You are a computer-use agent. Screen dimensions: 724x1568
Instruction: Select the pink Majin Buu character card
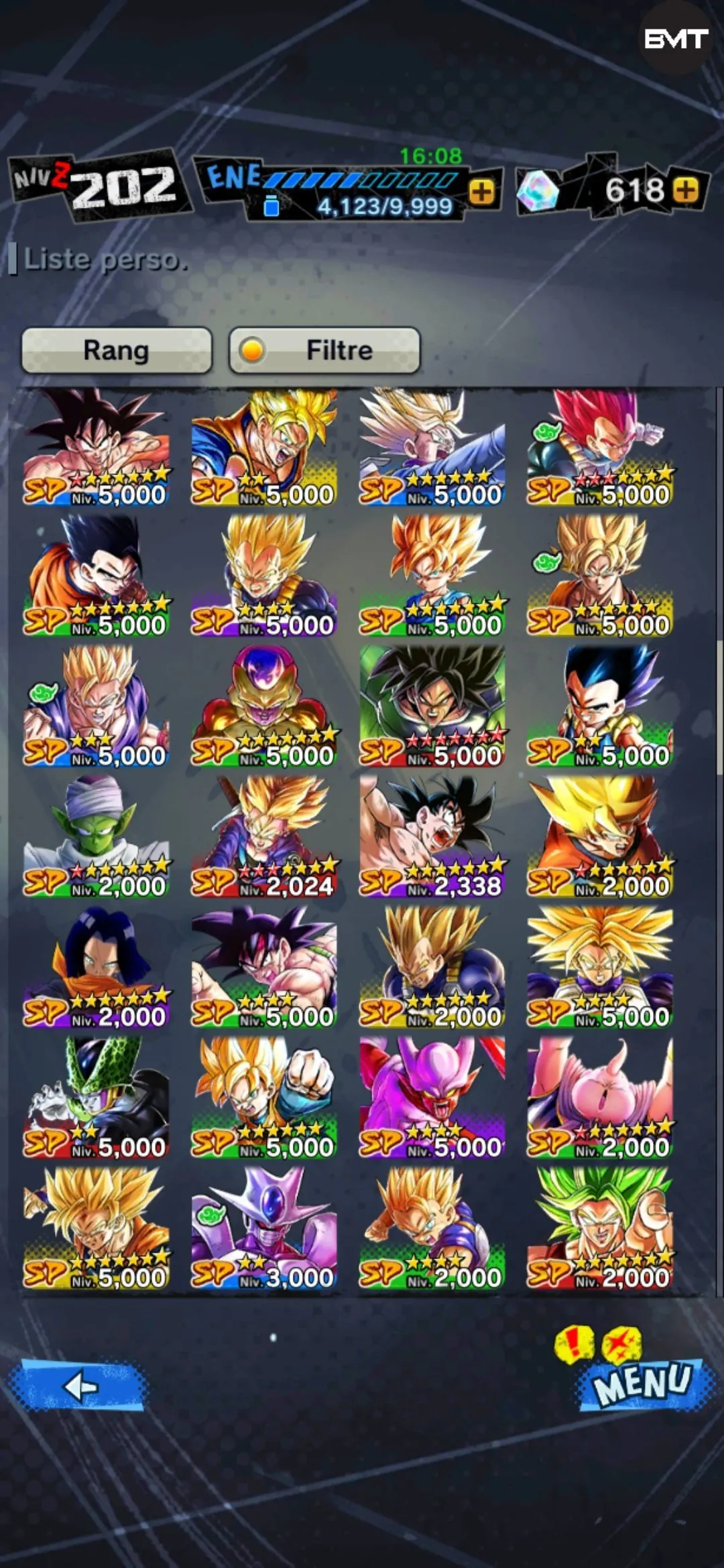click(600, 1097)
